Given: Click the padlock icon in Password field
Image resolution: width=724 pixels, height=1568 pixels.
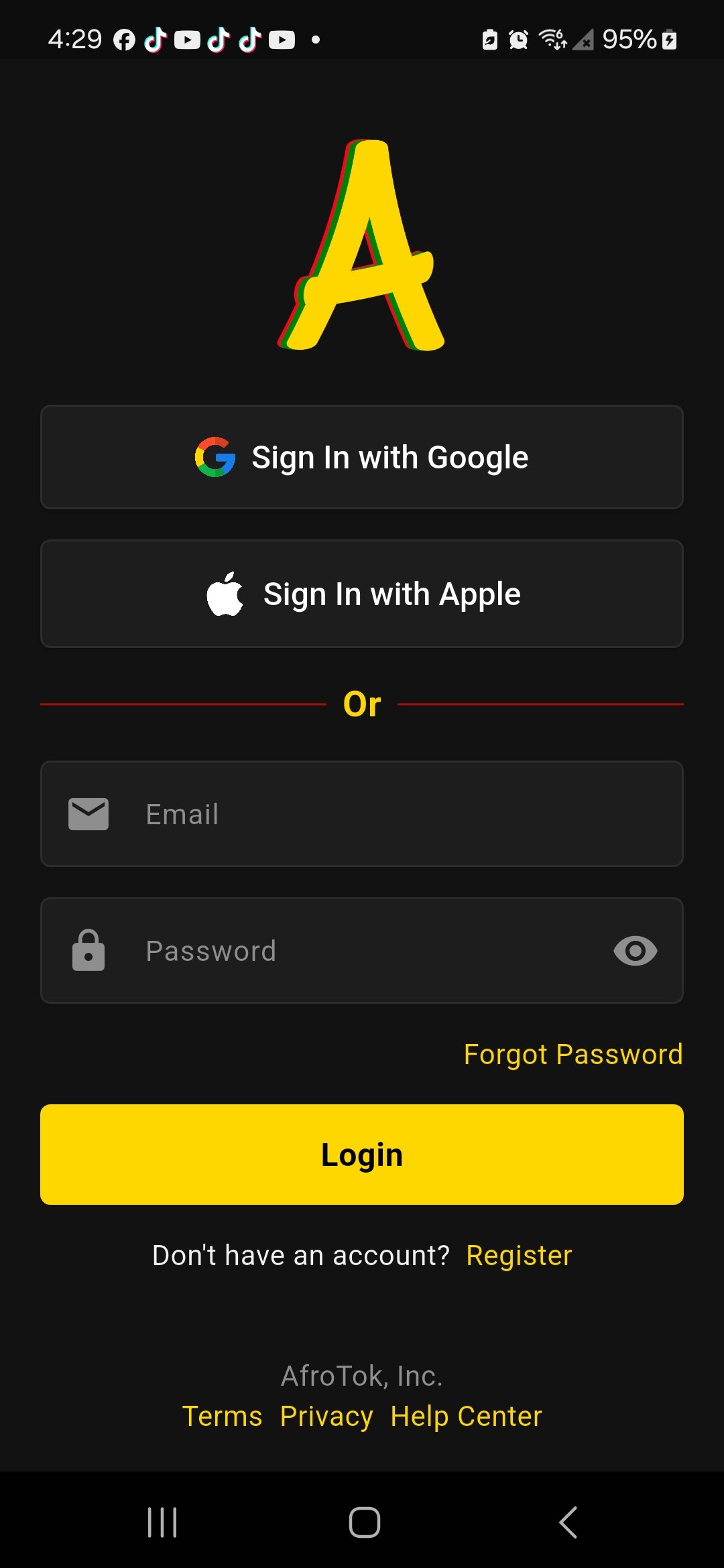Looking at the screenshot, I should pos(88,950).
